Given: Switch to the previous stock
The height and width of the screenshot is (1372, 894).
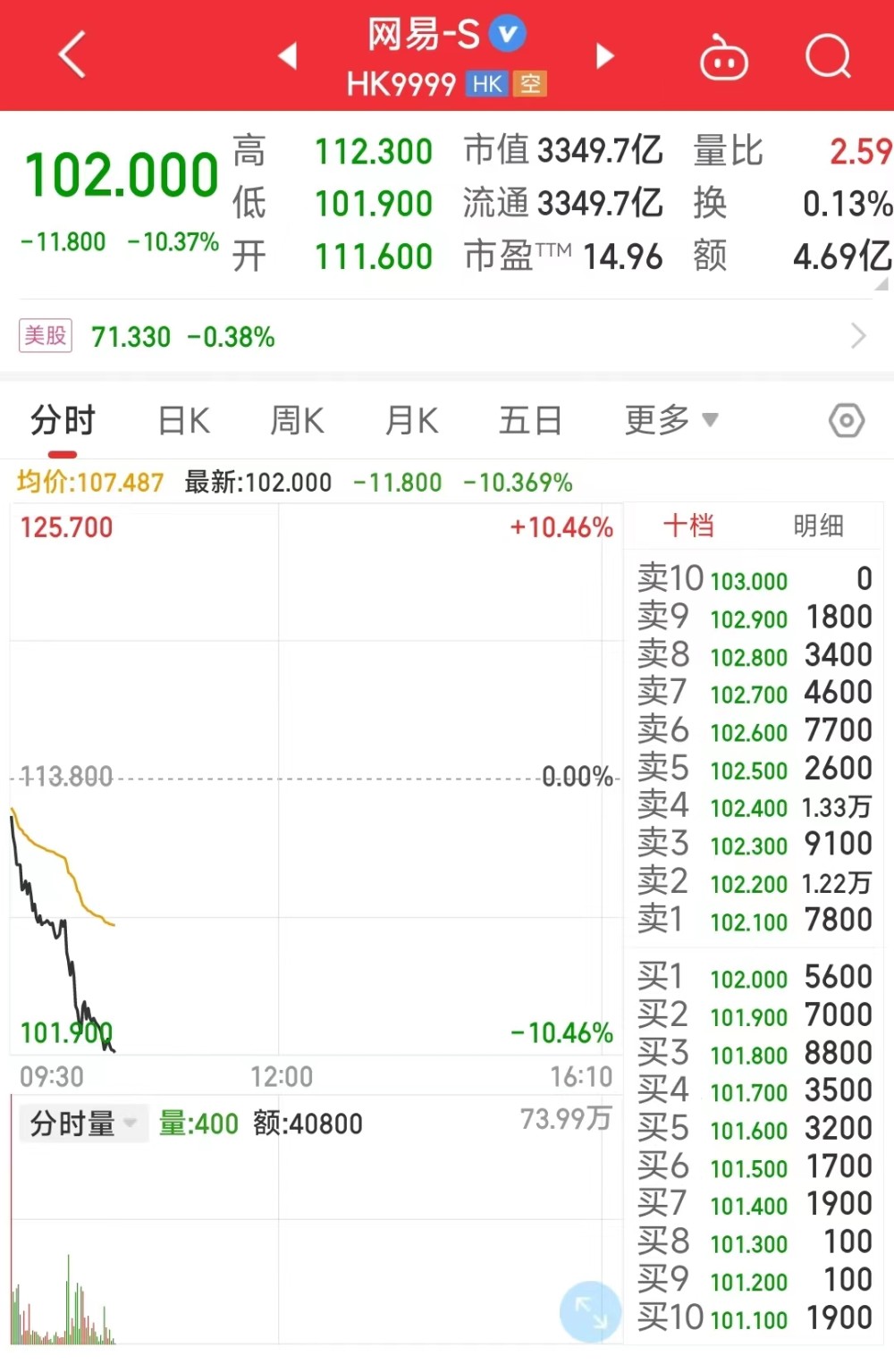Looking at the screenshot, I should click(288, 55).
